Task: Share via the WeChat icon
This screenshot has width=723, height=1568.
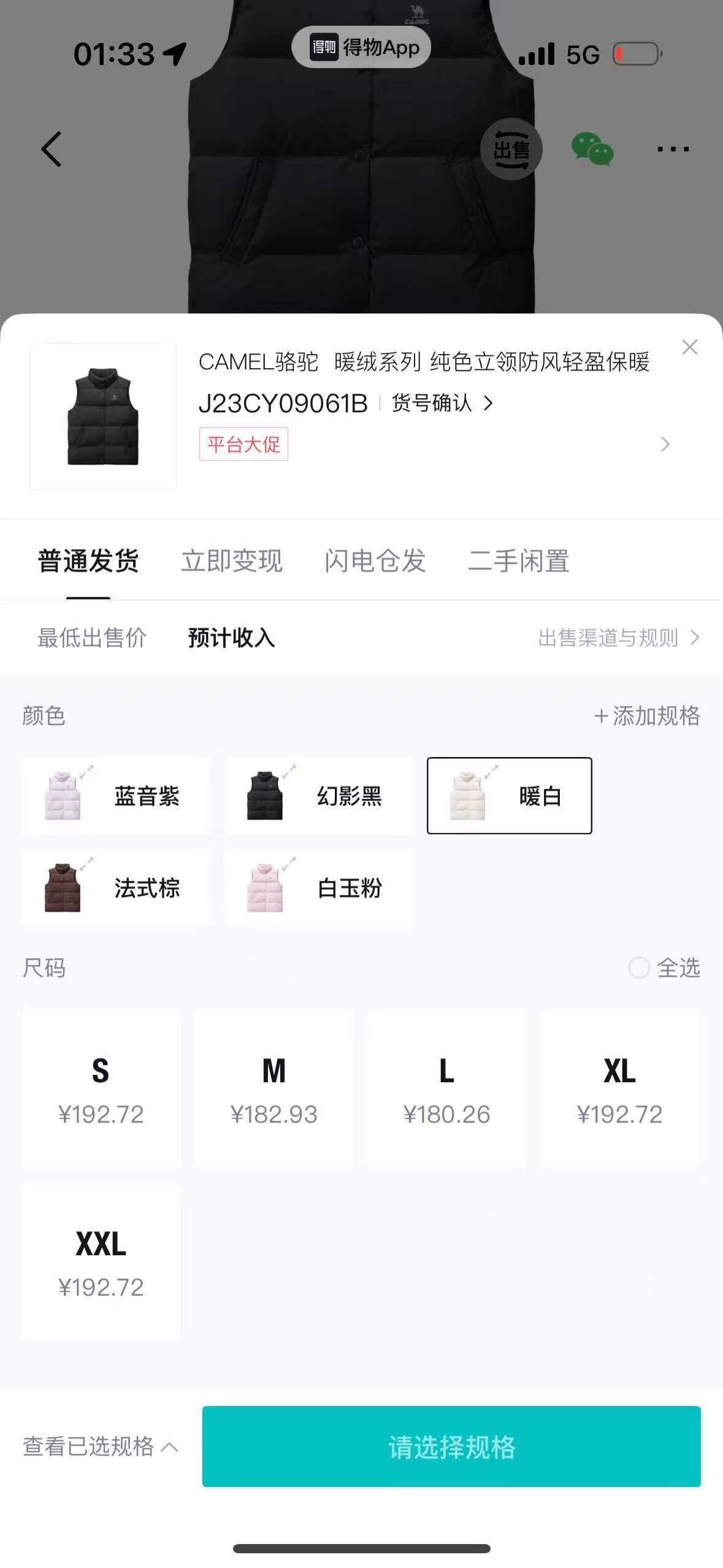Action: [592, 149]
